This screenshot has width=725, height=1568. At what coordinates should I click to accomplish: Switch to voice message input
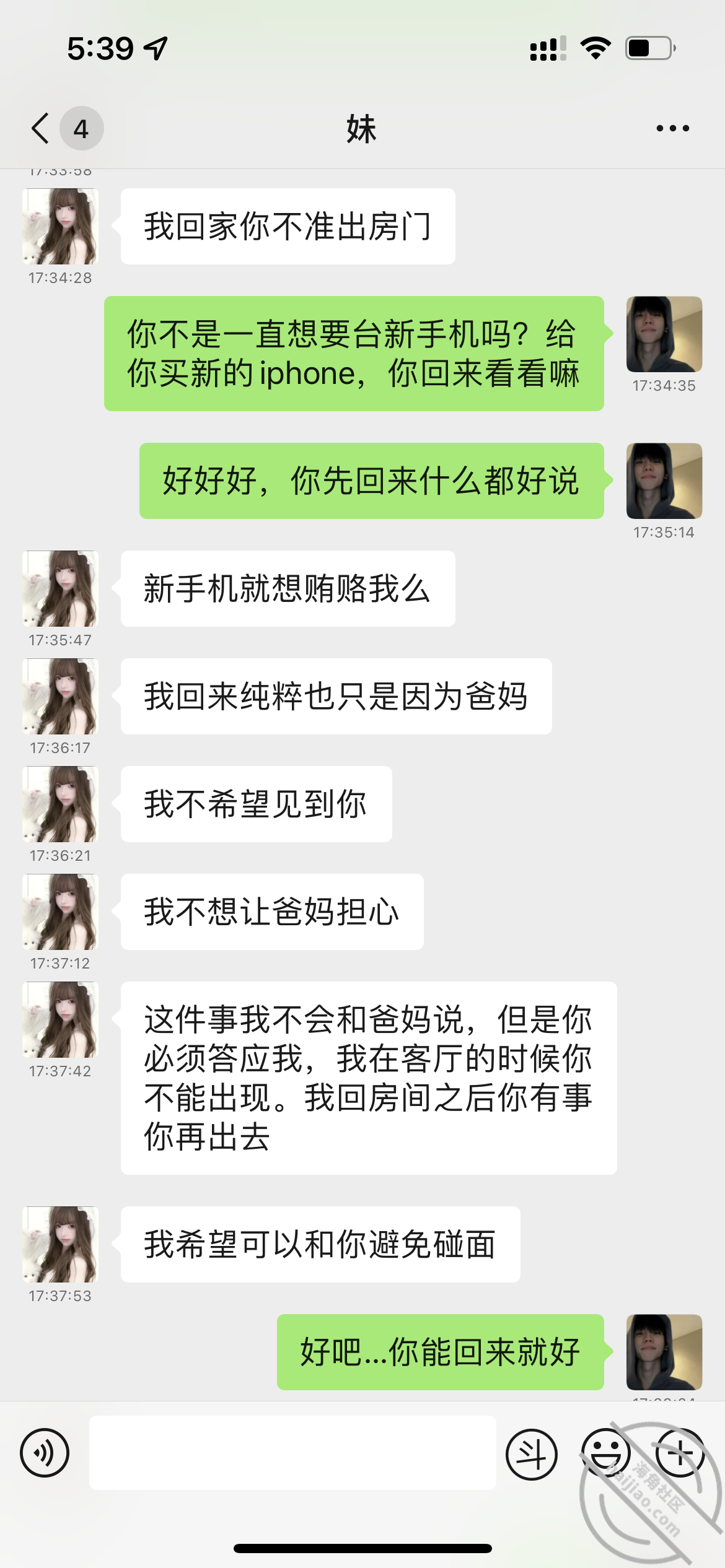(45, 1453)
